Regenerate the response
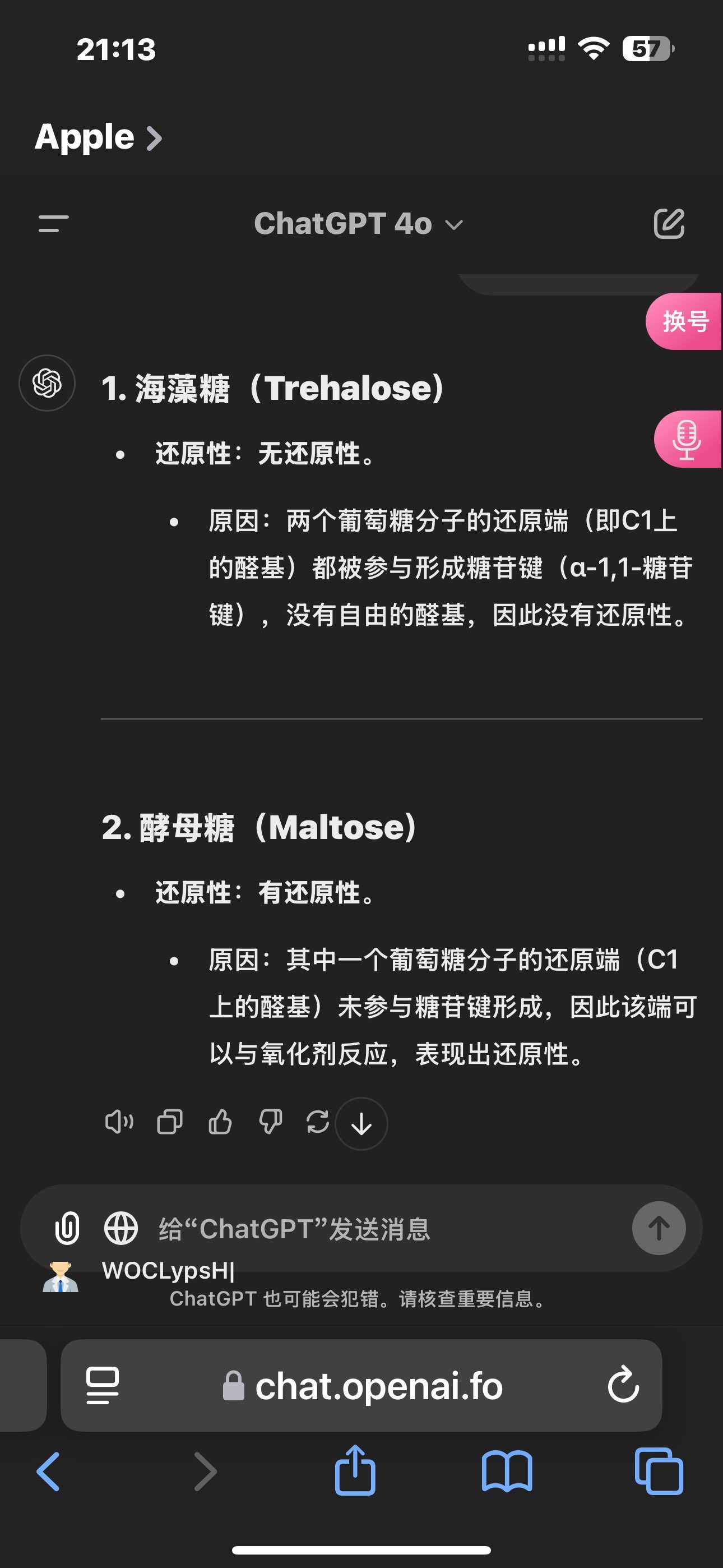The image size is (723, 1568). [x=317, y=1121]
